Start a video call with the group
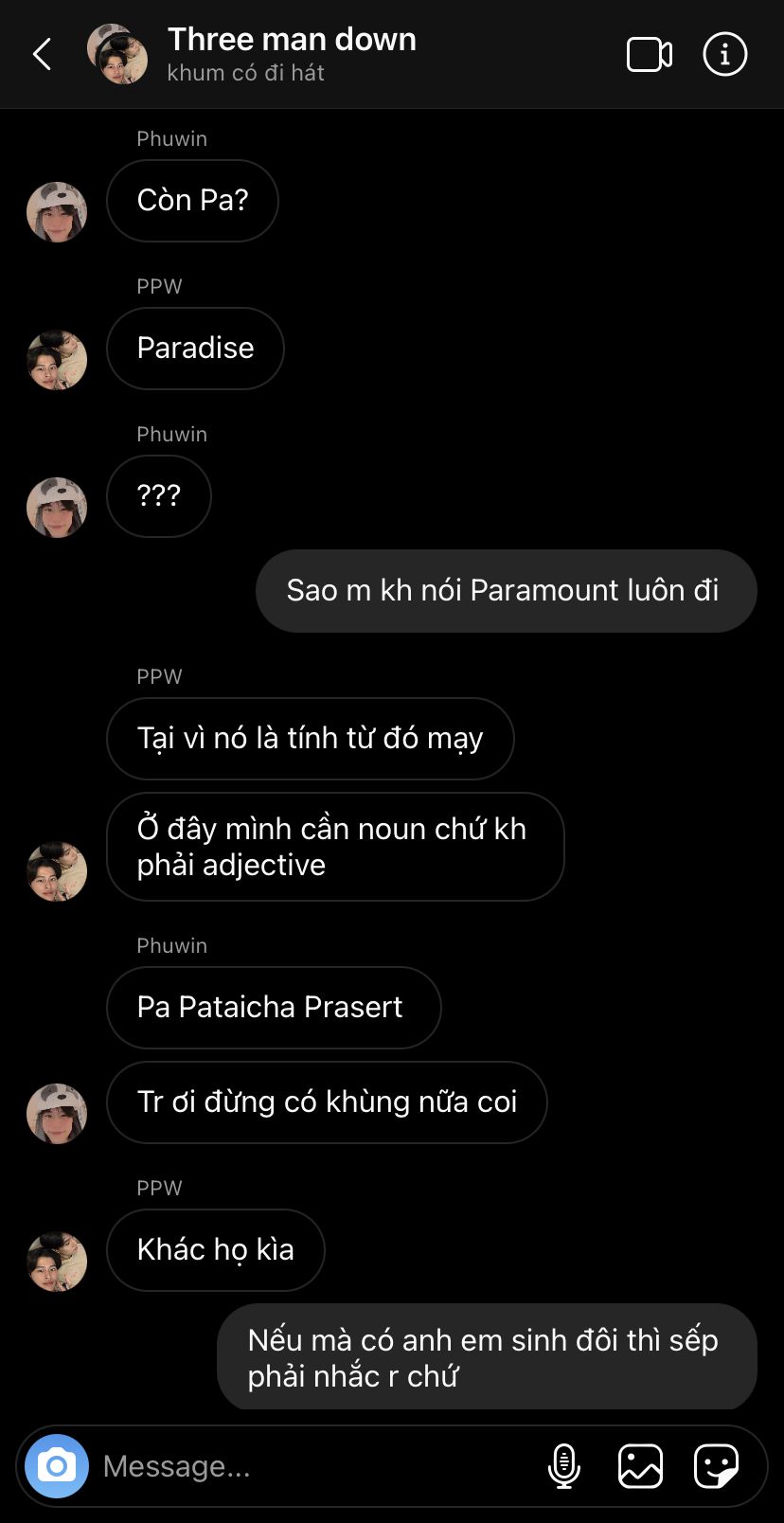 [x=650, y=55]
